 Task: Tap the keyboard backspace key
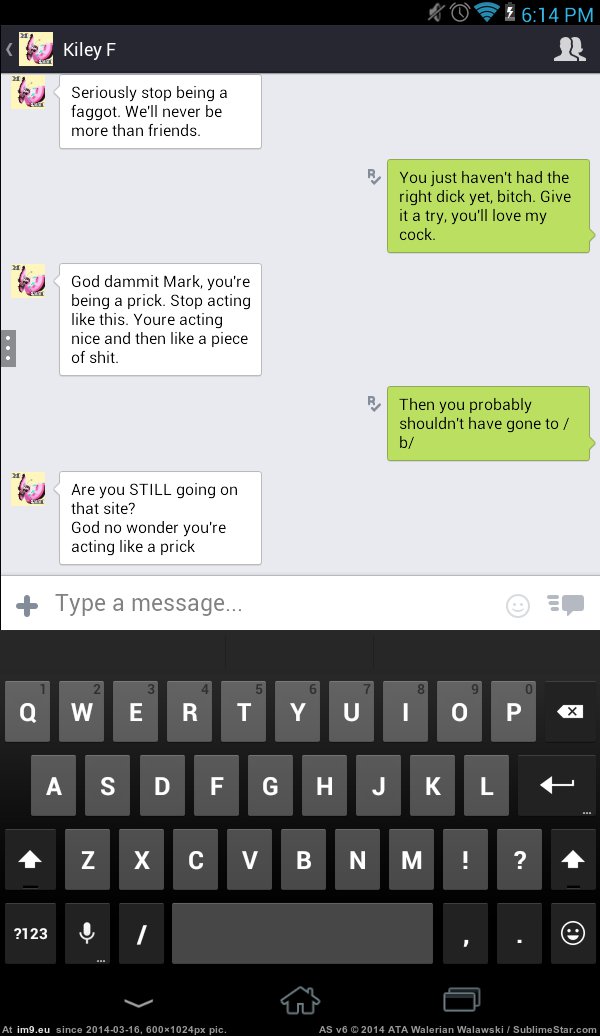pyautogui.click(x=570, y=712)
